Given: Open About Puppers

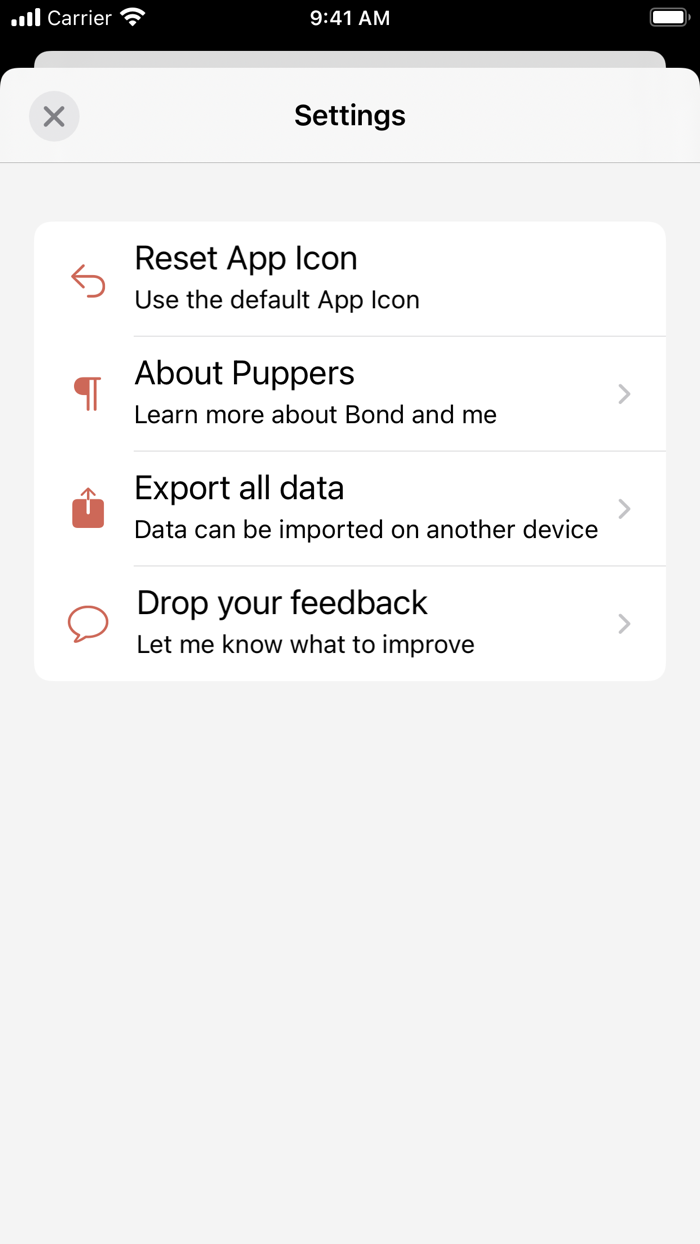Looking at the screenshot, I should click(350, 394).
